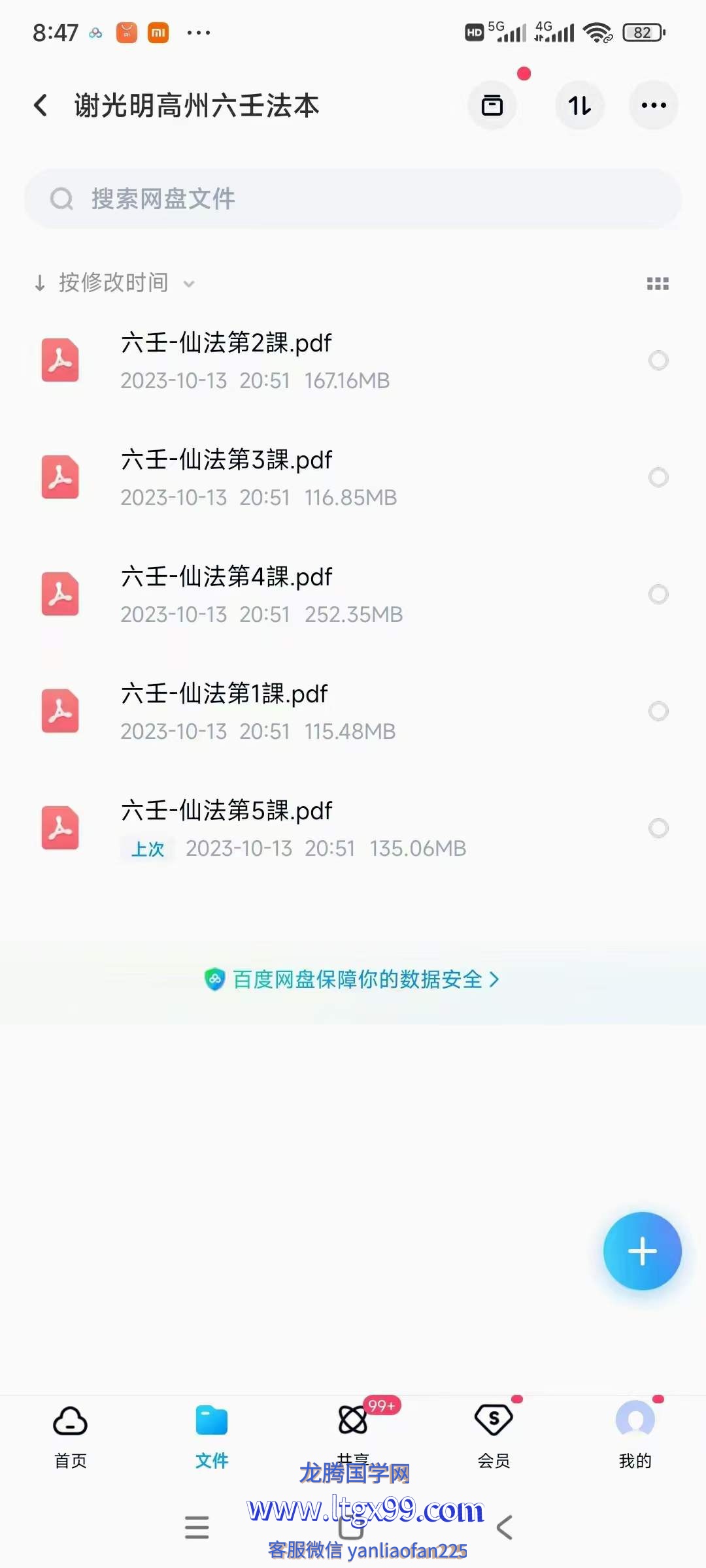Tap the system back arrow in the navigation bar
Viewport: 706px width, 1568px height.
(x=504, y=1527)
